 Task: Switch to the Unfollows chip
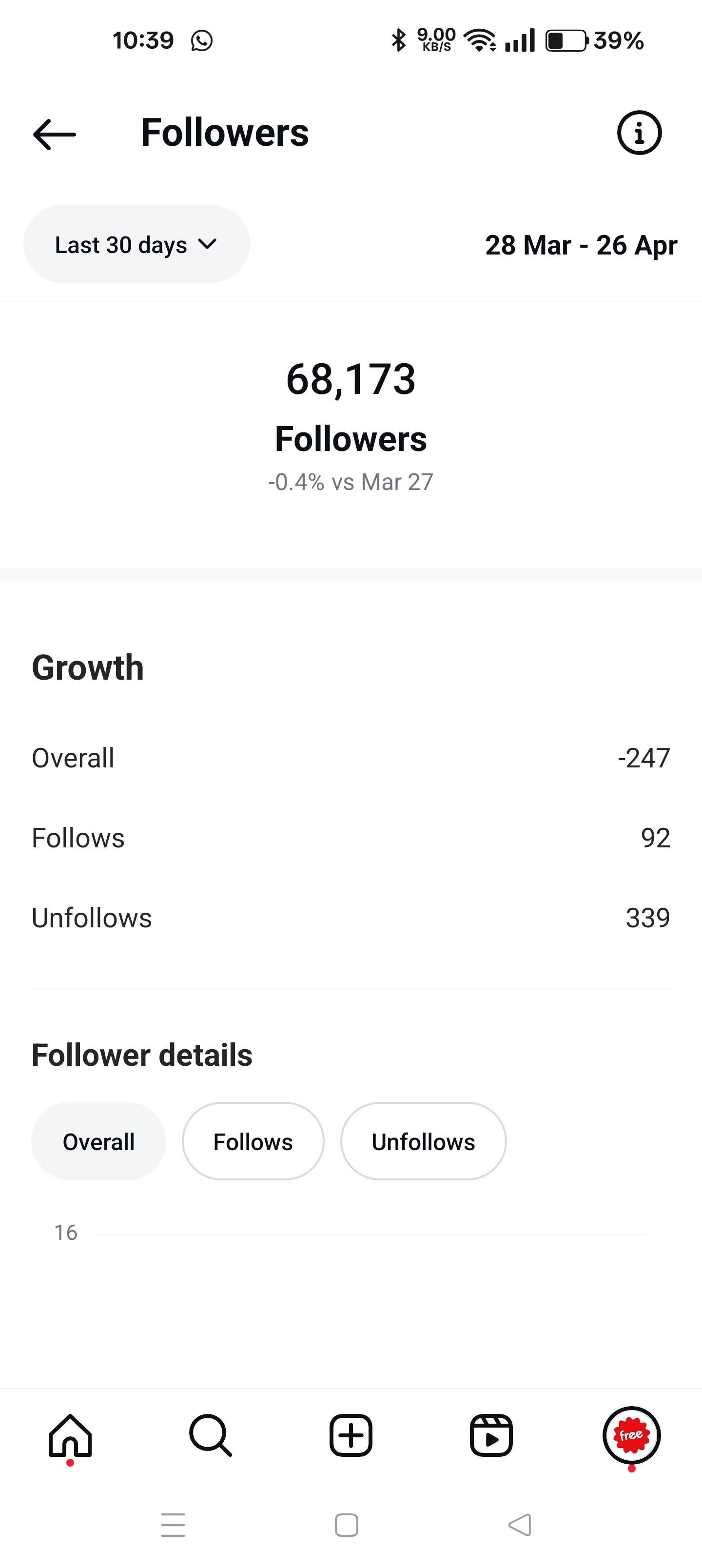click(x=423, y=1141)
